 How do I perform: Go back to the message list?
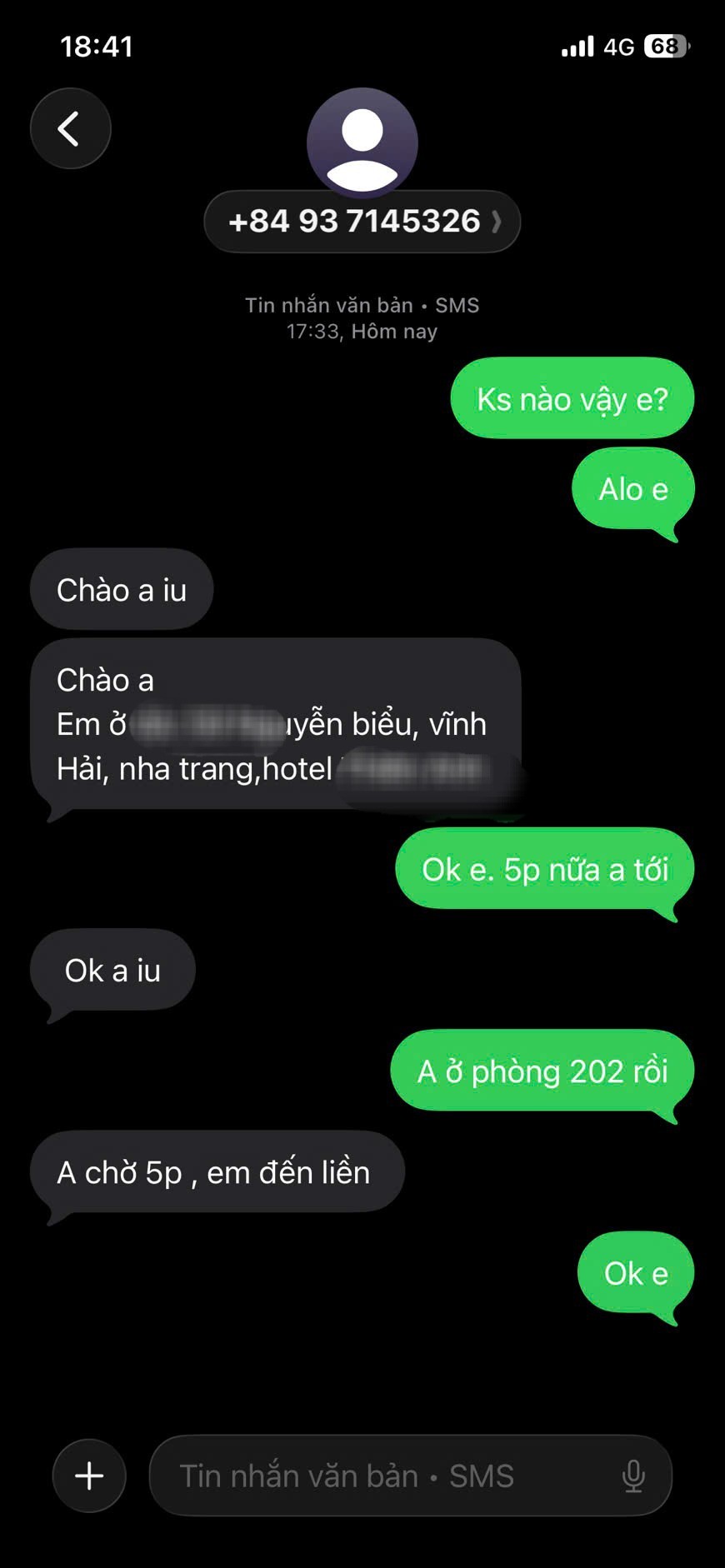70,128
